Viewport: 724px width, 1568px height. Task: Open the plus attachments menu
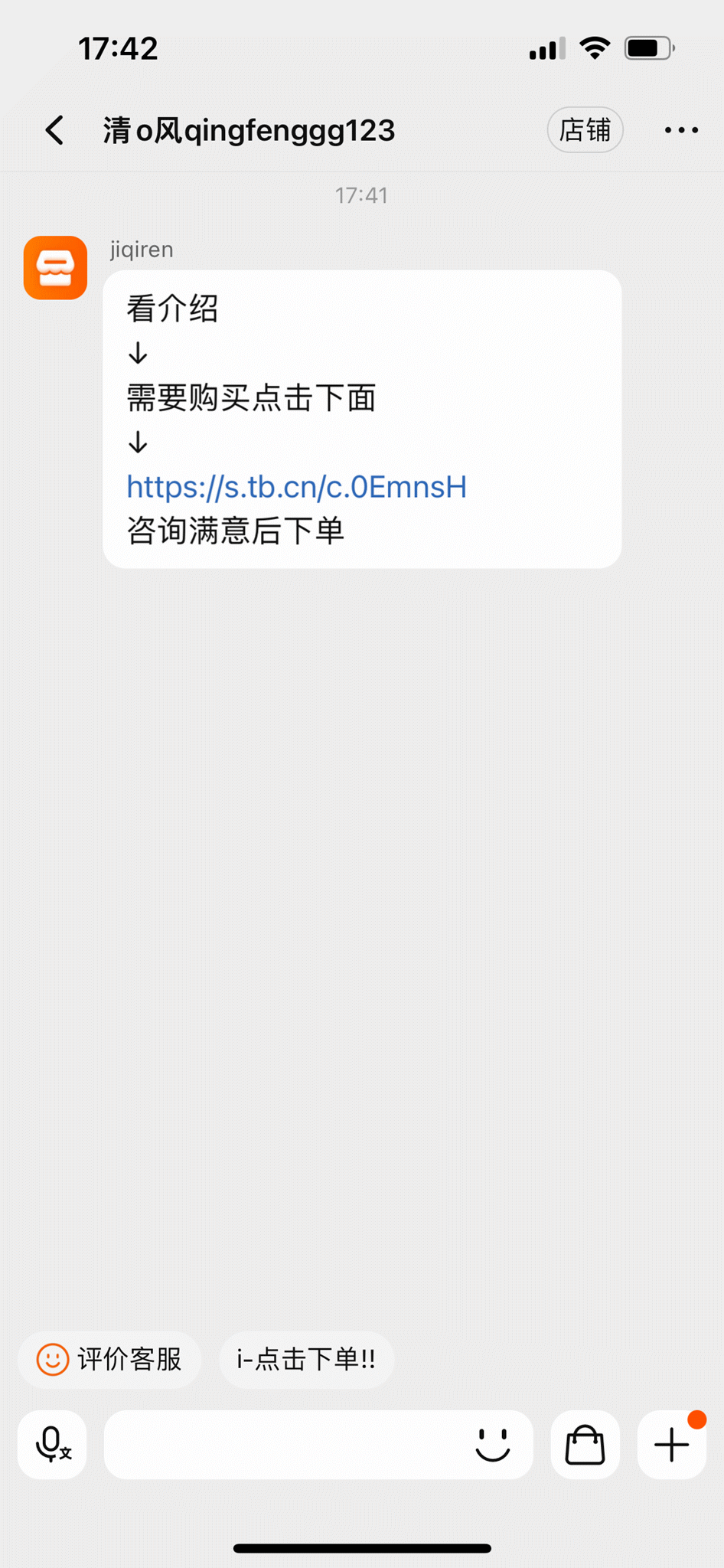[672, 1445]
